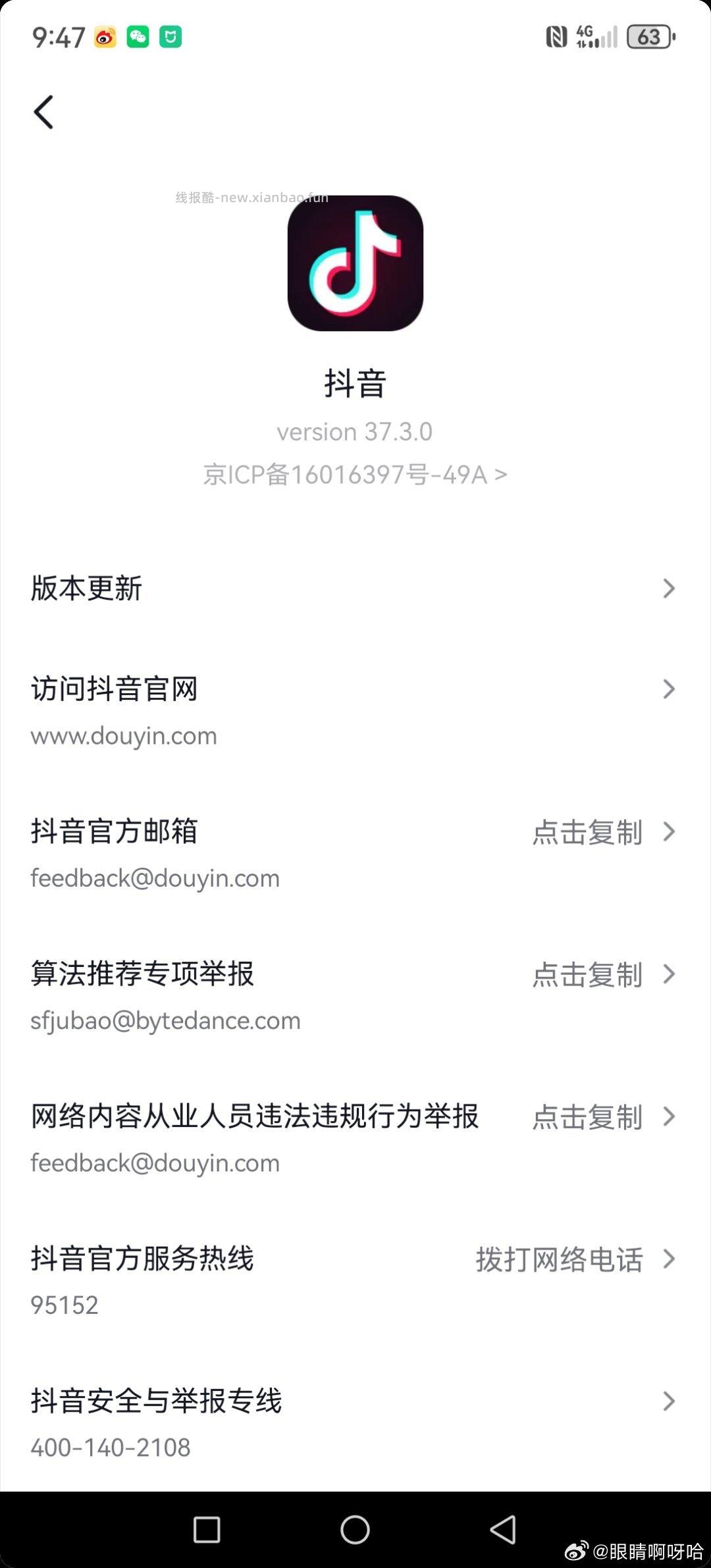Tap the Mi Home icon in the status bar
The width and height of the screenshot is (711, 1568).
[x=169, y=38]
